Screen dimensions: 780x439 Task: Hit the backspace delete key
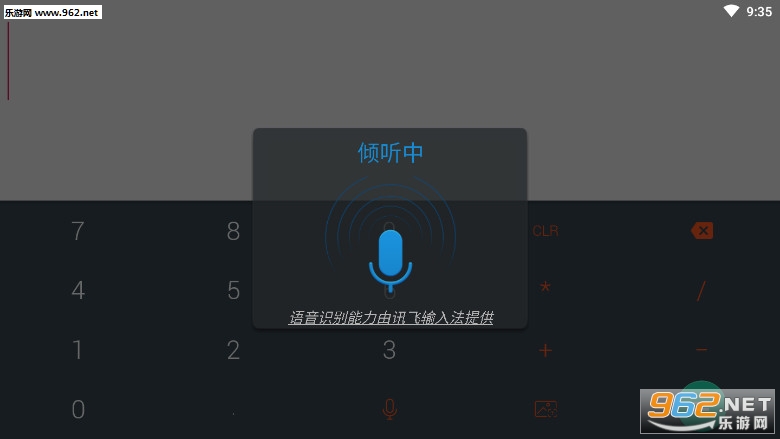point(702,231)
